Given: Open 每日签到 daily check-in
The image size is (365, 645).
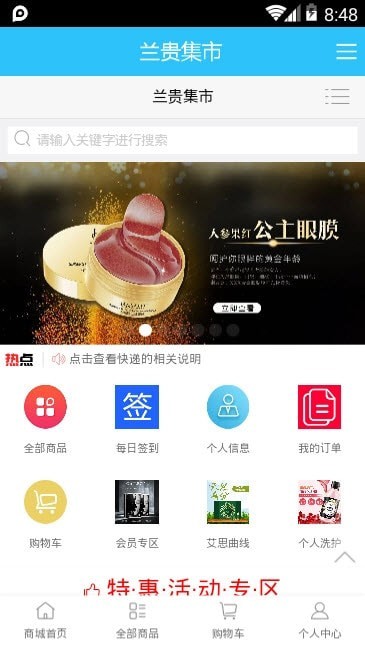Looking at the screenshot, I should (137, 420).
